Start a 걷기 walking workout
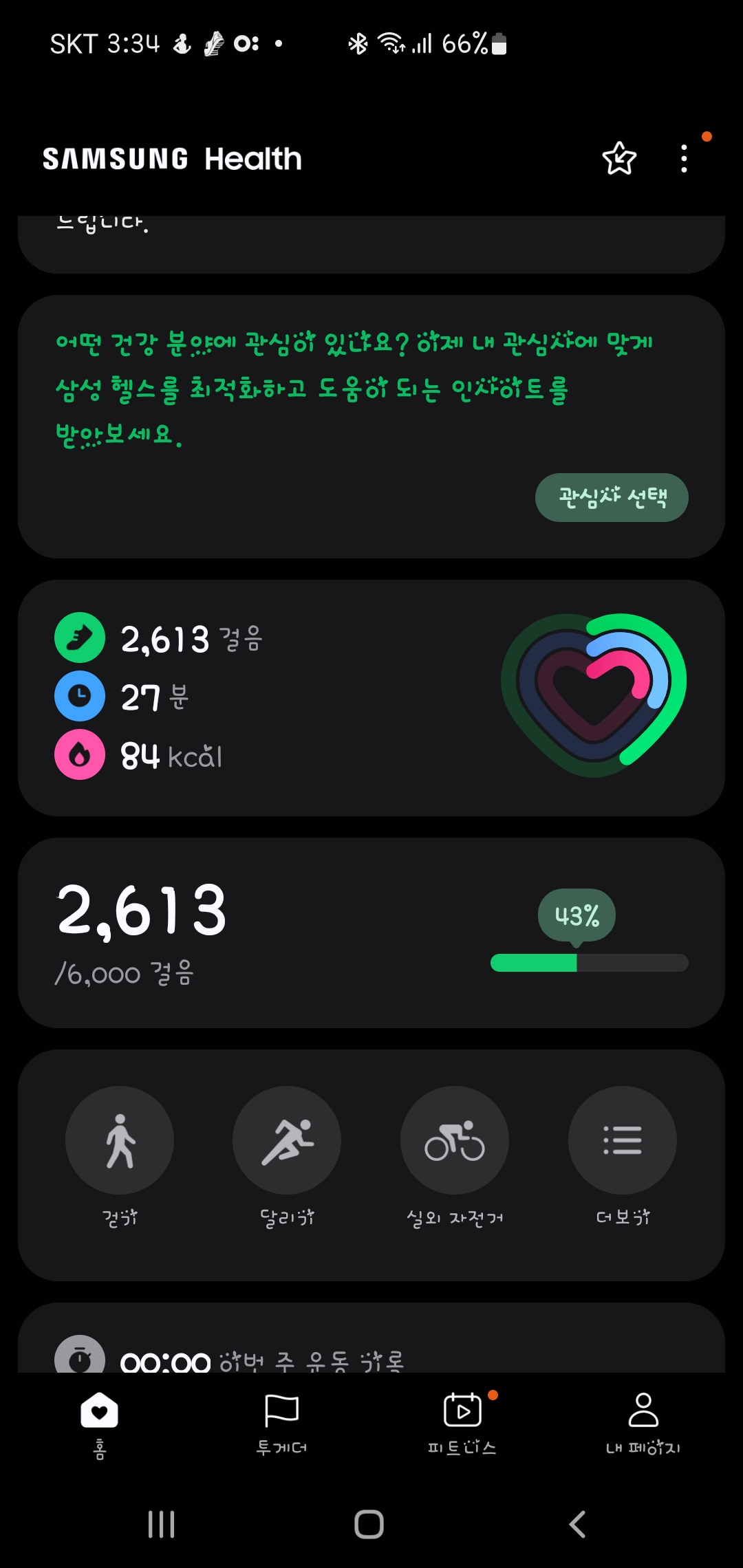Viewport: 743px width, 1568px height. pos(120,1140)
